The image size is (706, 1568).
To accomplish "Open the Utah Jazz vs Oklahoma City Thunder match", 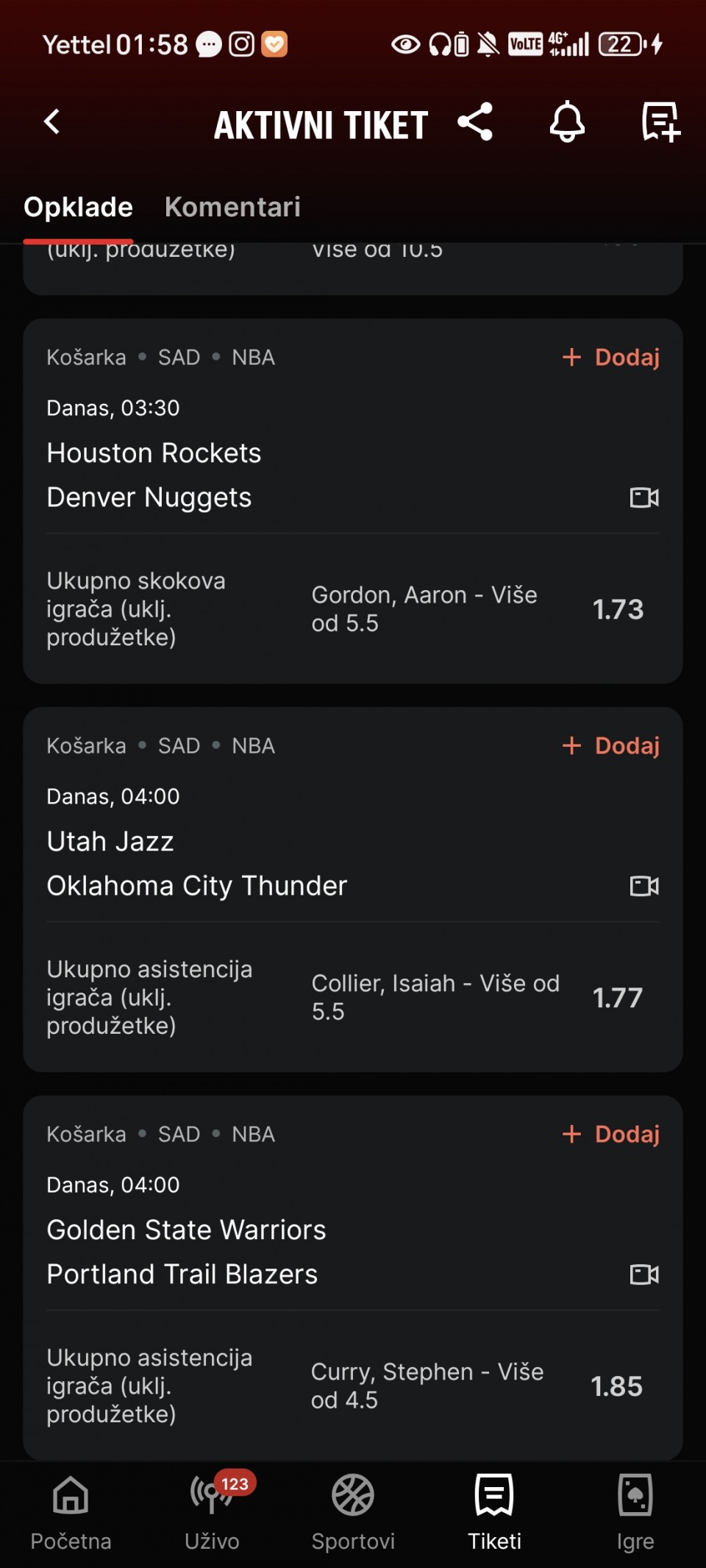I will coord(196,864).
